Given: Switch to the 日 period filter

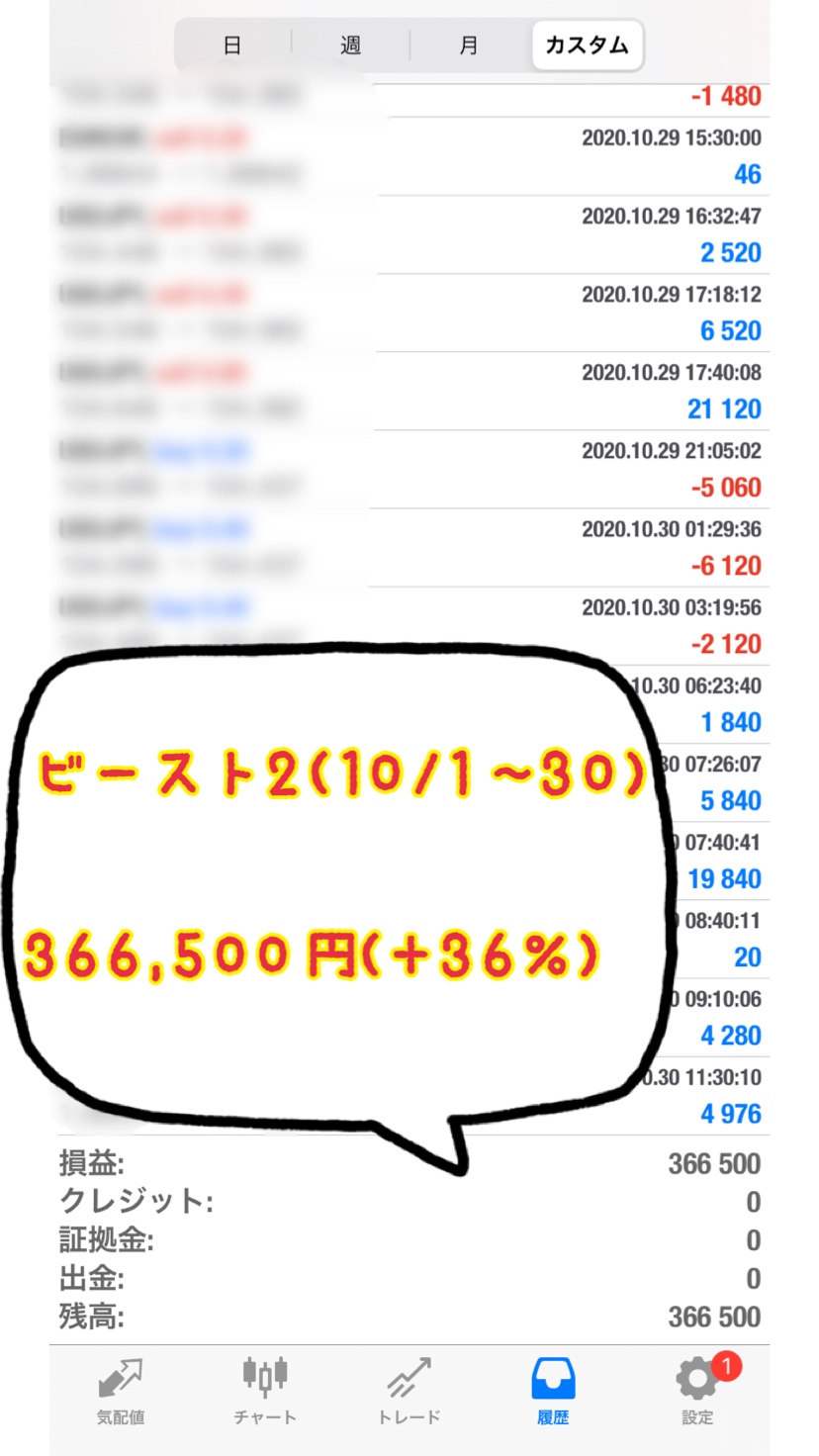Looking at the screenshot, I should click(232, 45).
